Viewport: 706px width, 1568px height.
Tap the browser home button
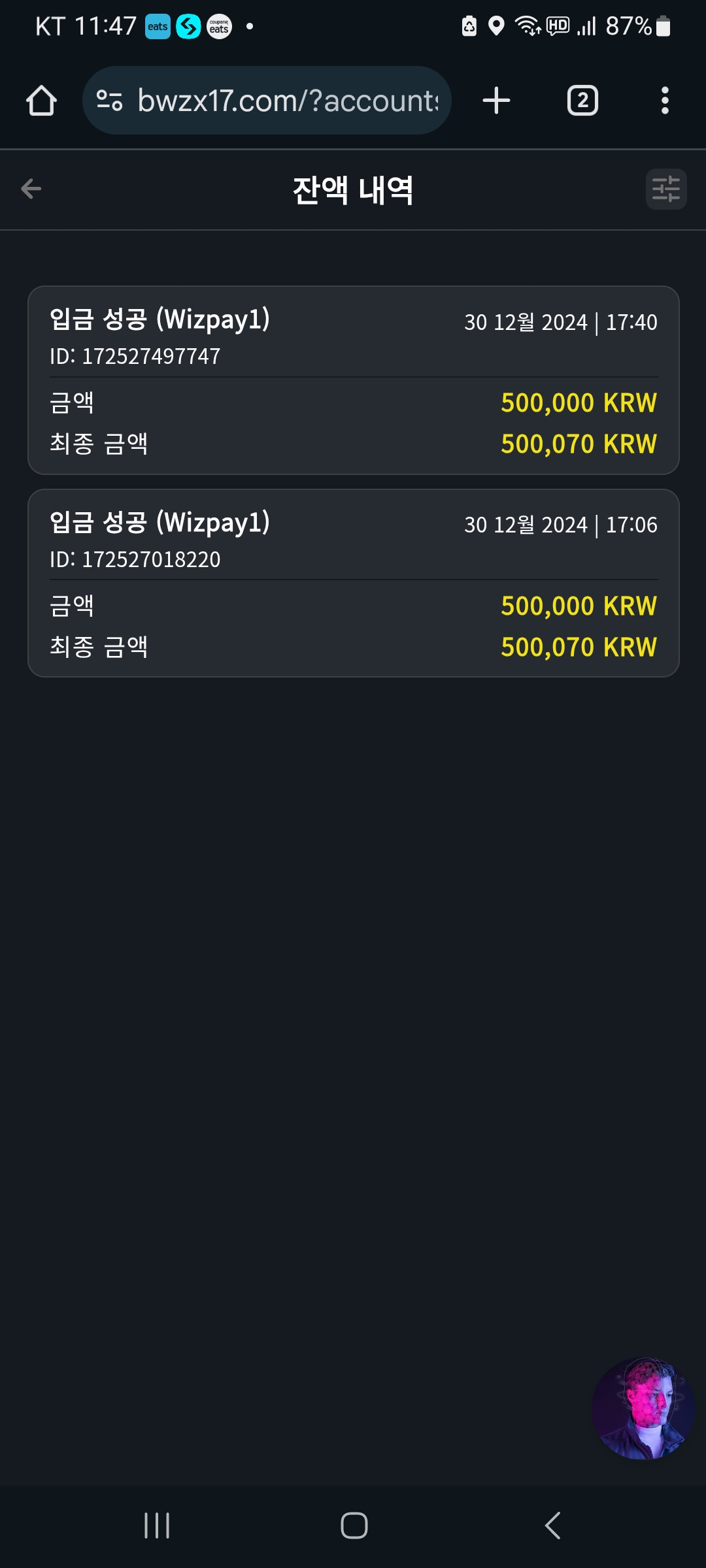click(41, 101)
